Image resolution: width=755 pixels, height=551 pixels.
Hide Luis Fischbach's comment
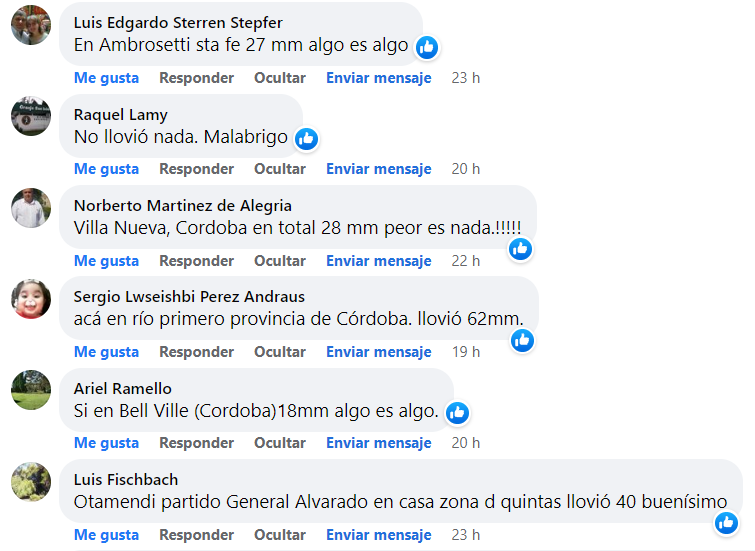point(280,535)
